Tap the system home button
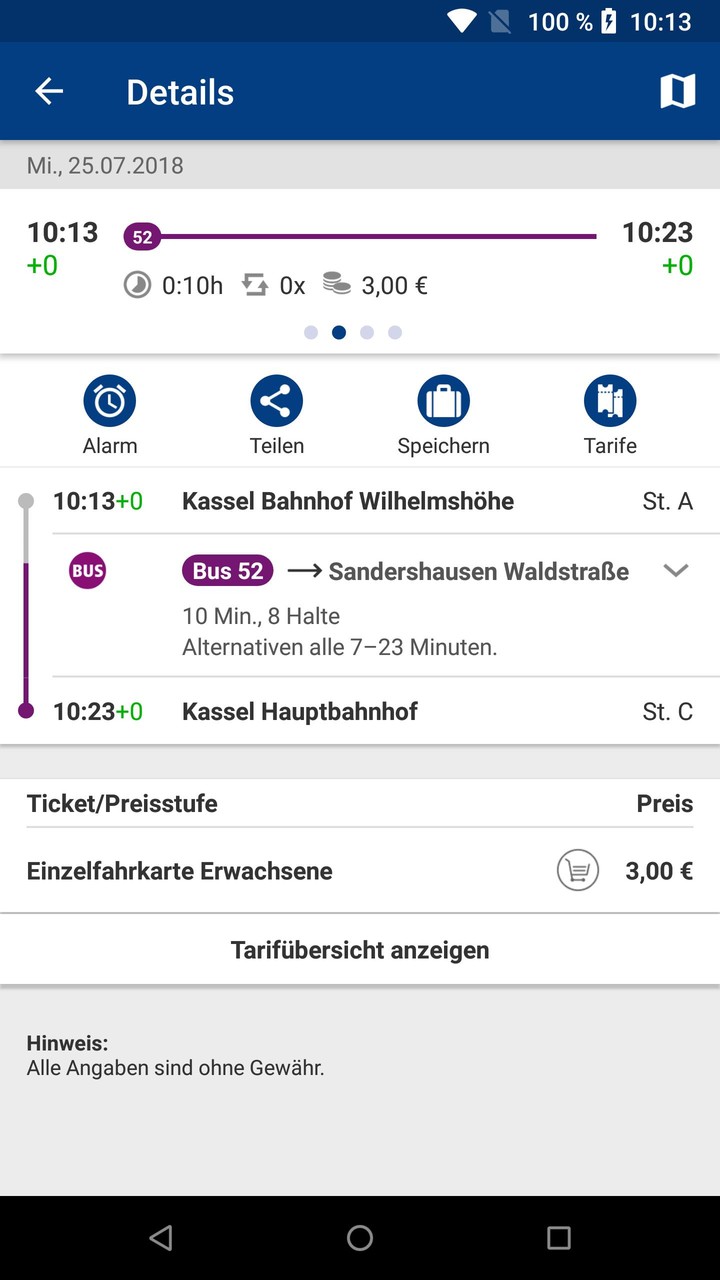This screenshot has height=1280, width=720. tap(360, 1238)
